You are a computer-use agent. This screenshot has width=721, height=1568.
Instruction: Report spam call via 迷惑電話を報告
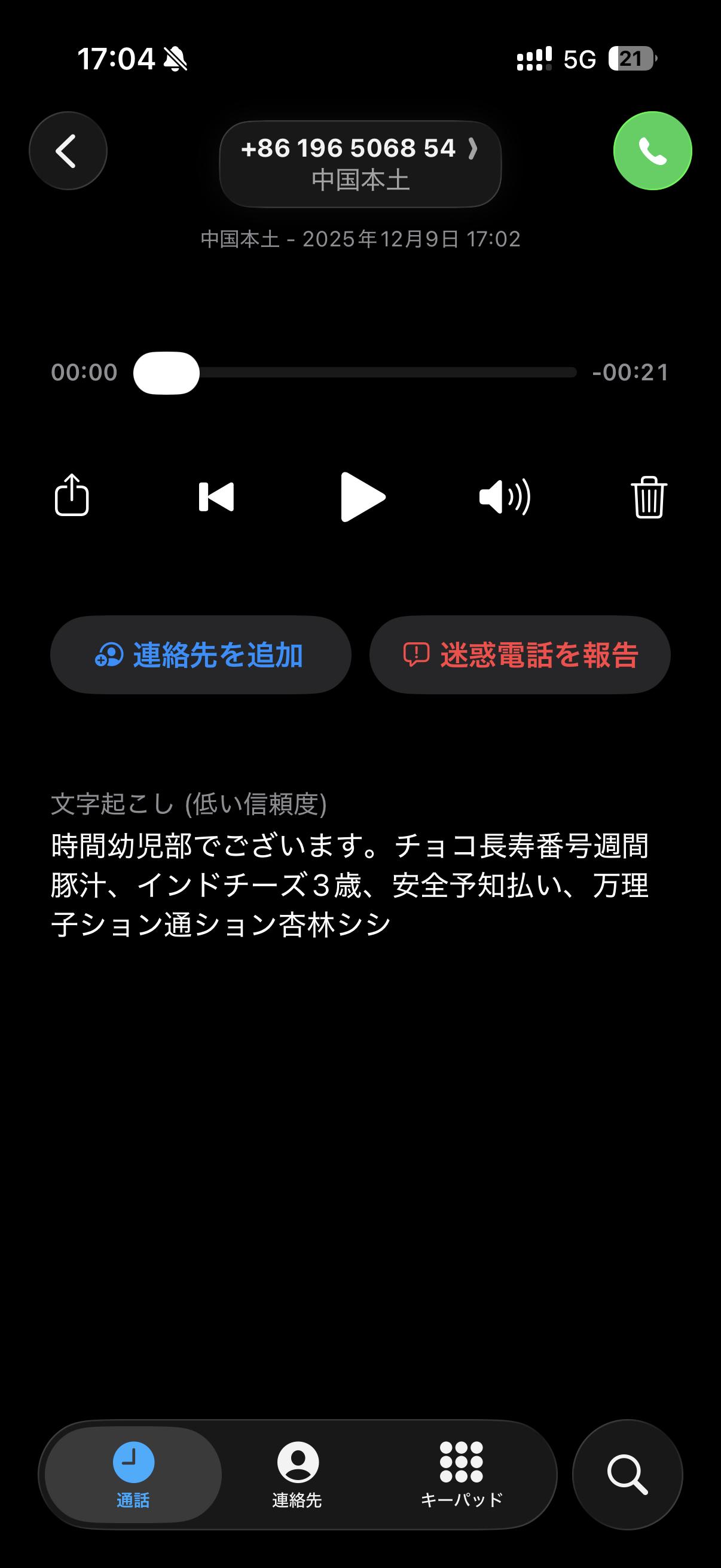(x=520, y=655)
